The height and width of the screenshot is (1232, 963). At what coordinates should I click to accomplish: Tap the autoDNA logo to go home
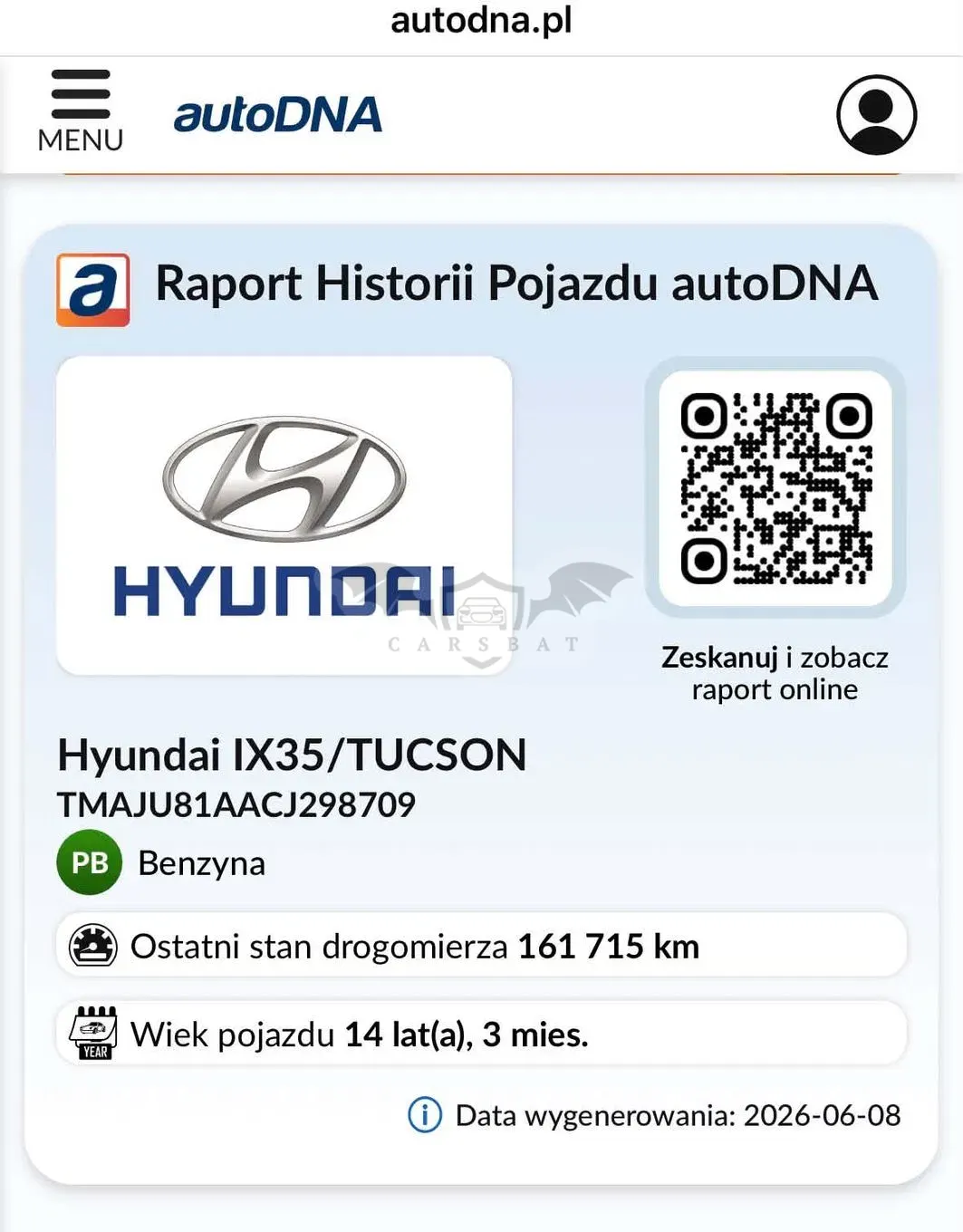pos(278,115)
